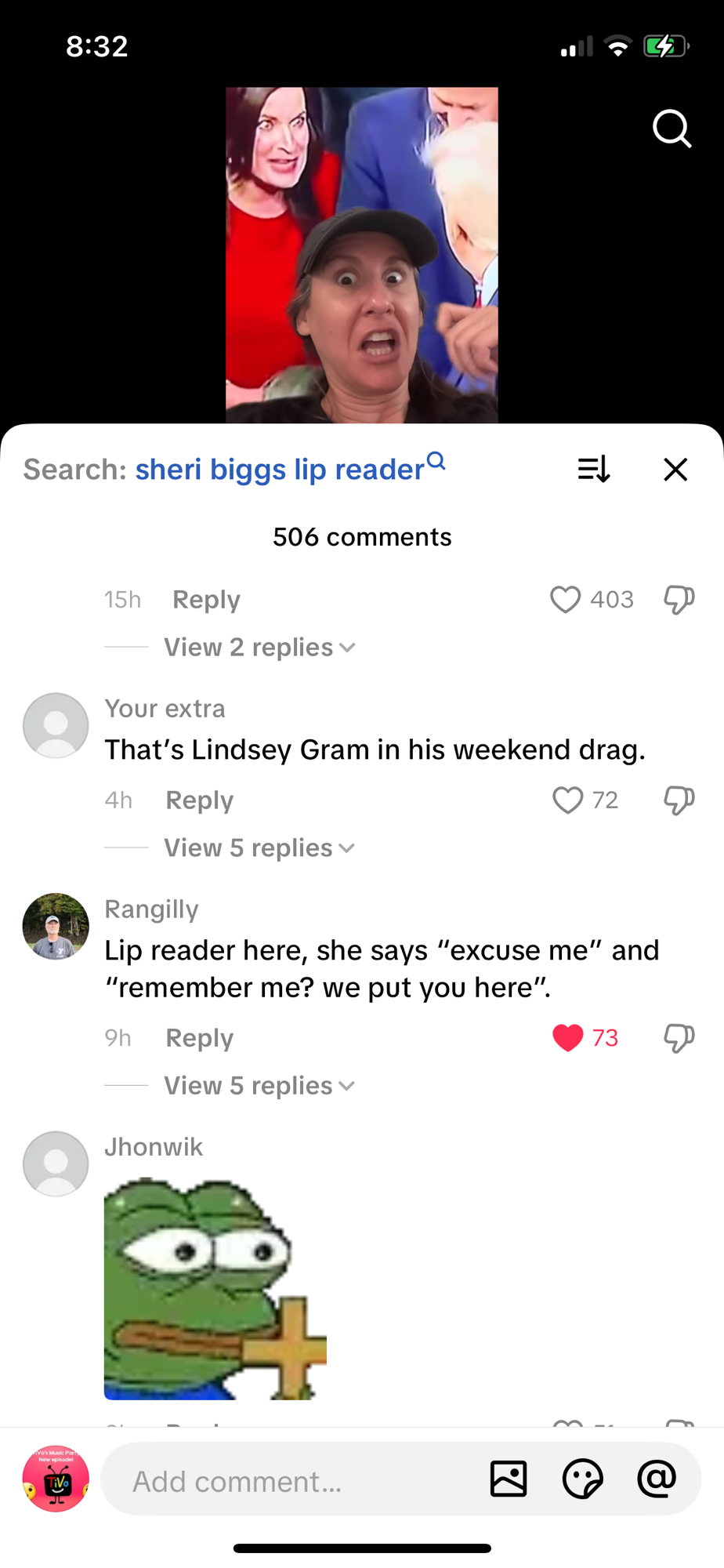724x1568 pixels.
Task: Open Jhonwik's profile
Action: (56, 1163)
